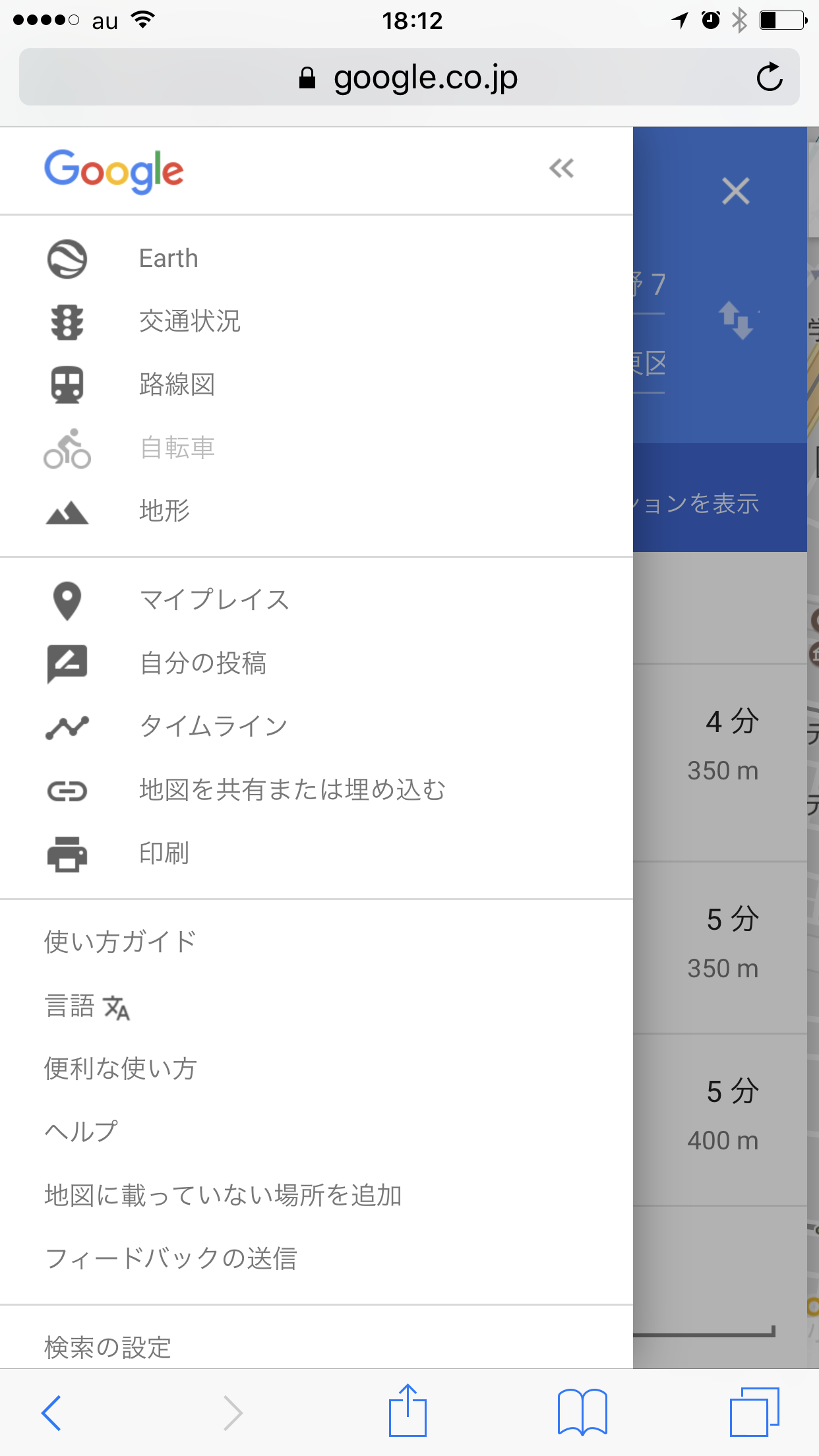819x1456 pixels.
Task: Open Safari's share sheet
Action: pyautogui.click(x=408, y=1410)
